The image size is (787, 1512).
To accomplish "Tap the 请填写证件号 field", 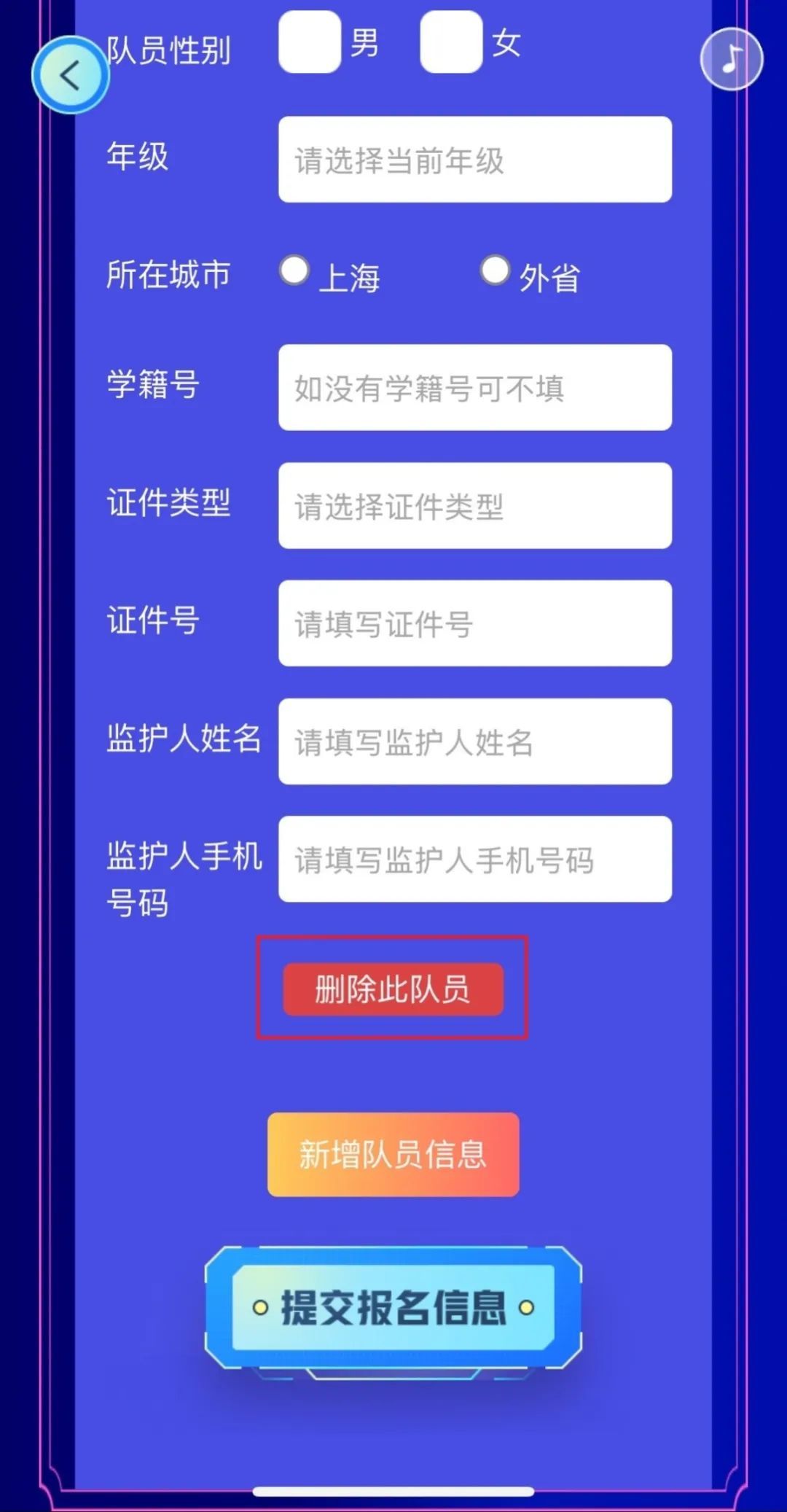I will 475,623.
